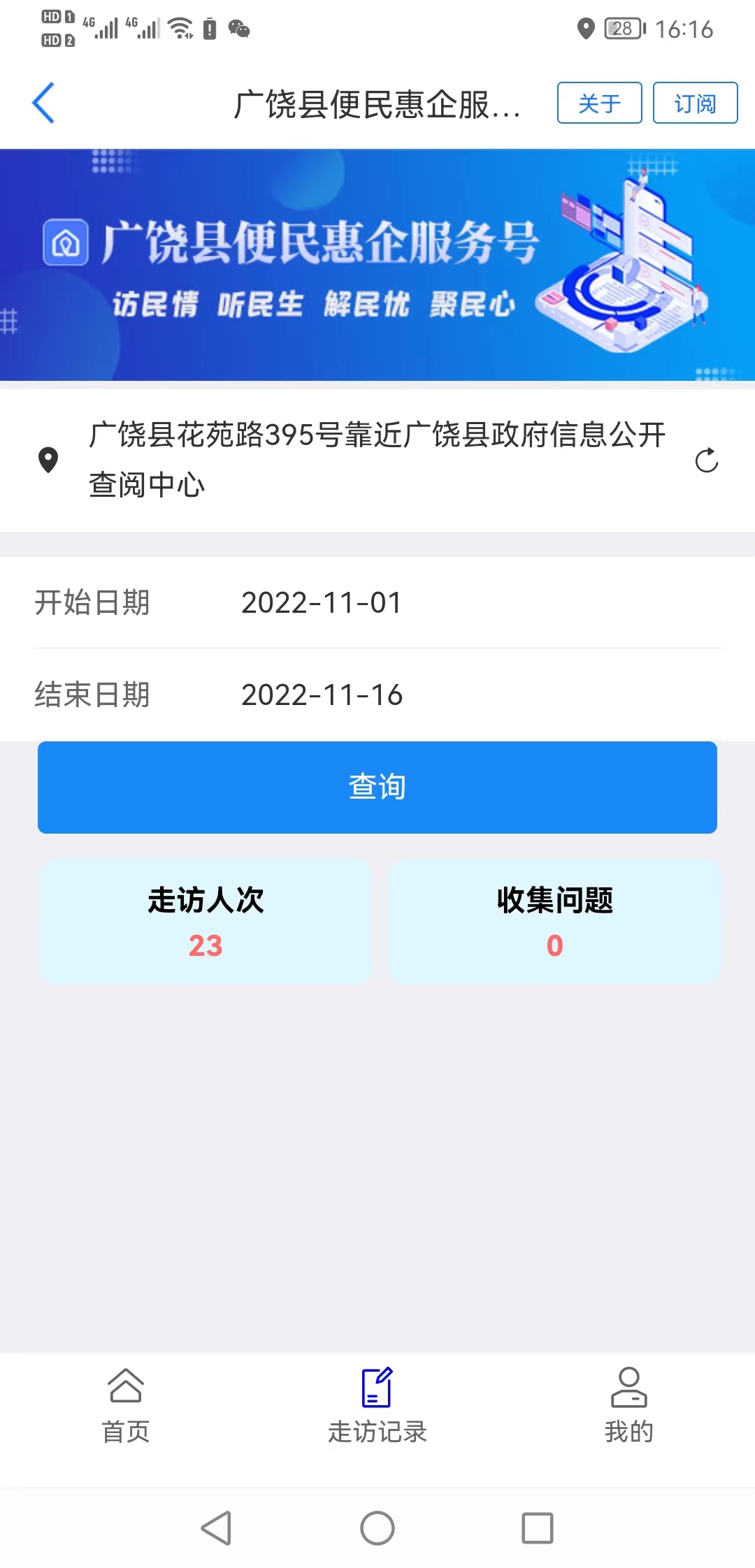Tap the system home button
Viewport: 755px width, 1568px height.
(x=377, y=1528)
